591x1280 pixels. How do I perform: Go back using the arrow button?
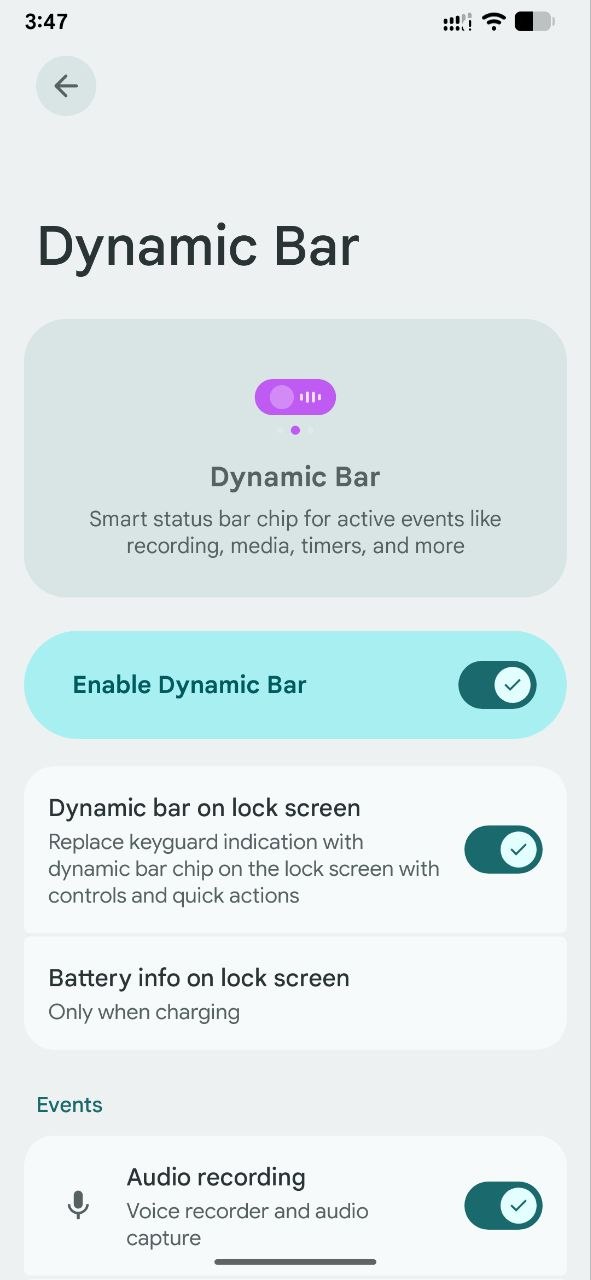[66, 86]
